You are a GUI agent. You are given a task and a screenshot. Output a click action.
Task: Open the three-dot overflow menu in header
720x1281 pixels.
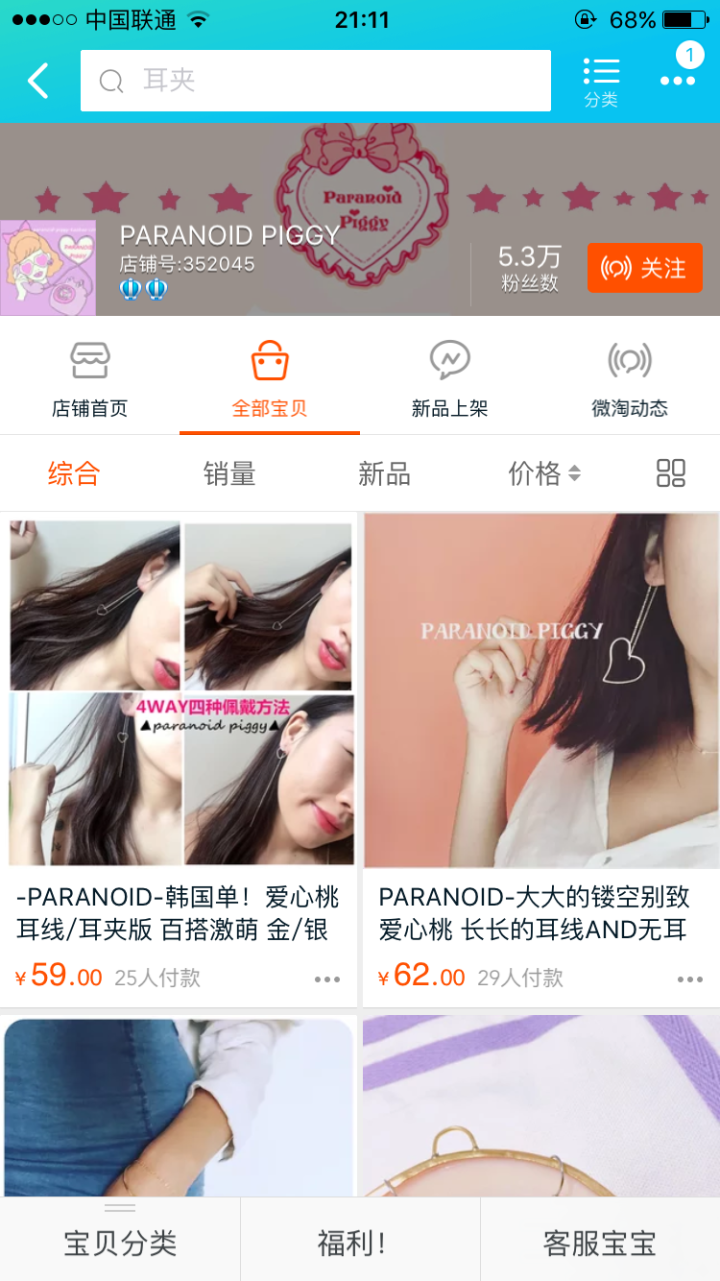click(677, 81)
